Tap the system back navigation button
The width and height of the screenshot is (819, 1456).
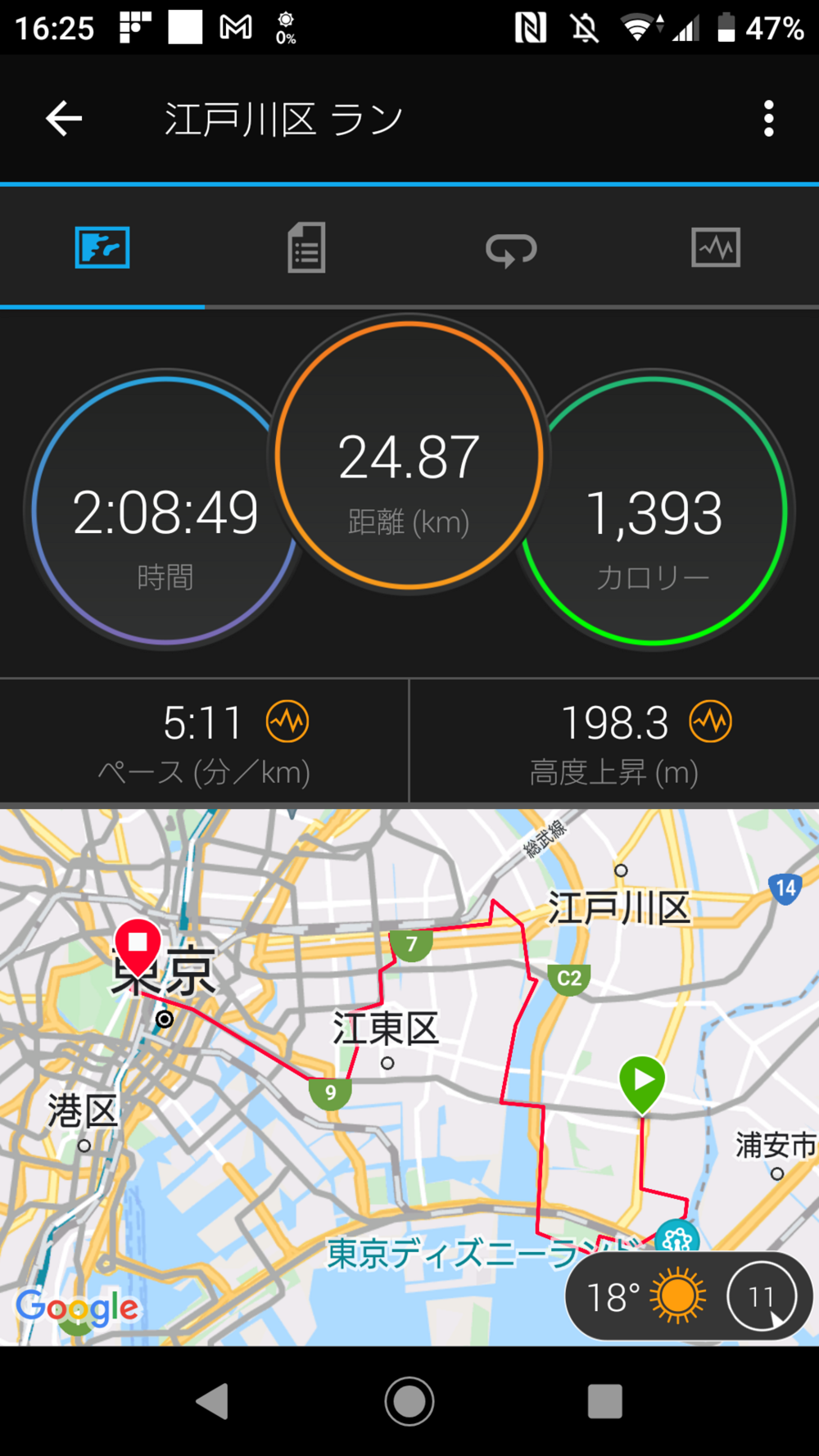pos(213,1401)
